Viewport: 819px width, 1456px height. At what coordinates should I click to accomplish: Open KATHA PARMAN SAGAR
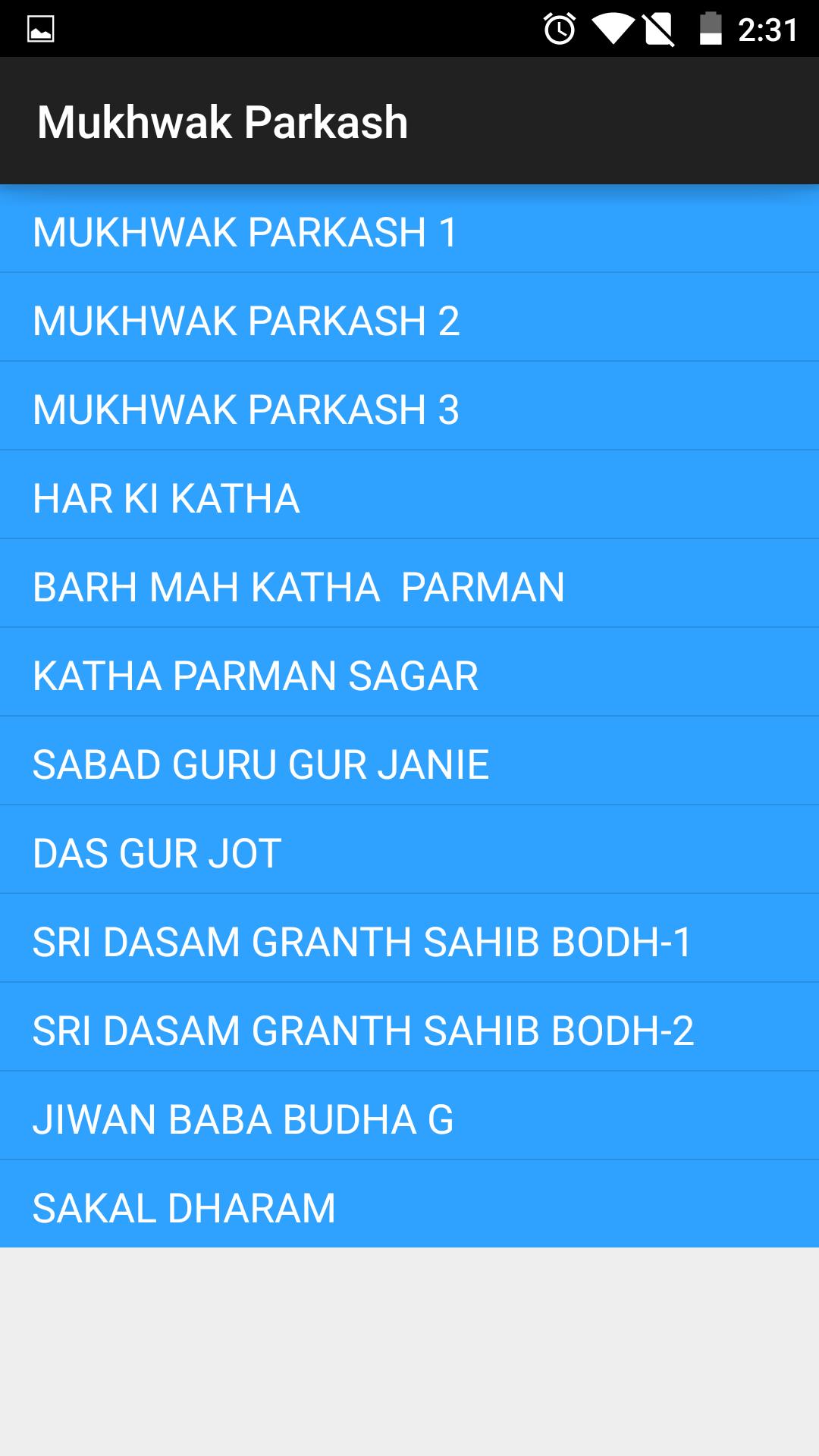[x=409, y=675]
